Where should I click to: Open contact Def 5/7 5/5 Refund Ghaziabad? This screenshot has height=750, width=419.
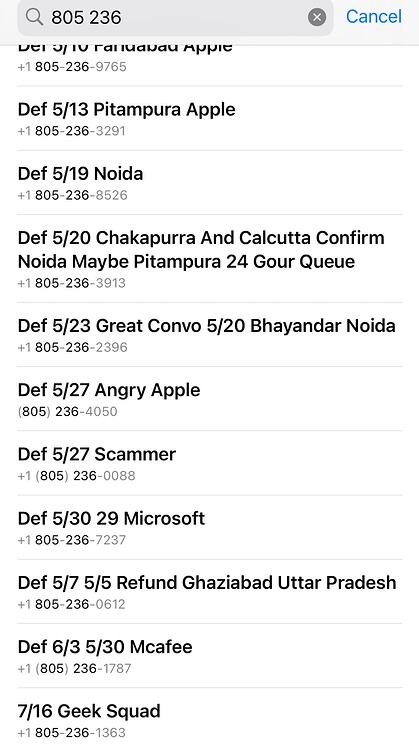click(210, 591)
